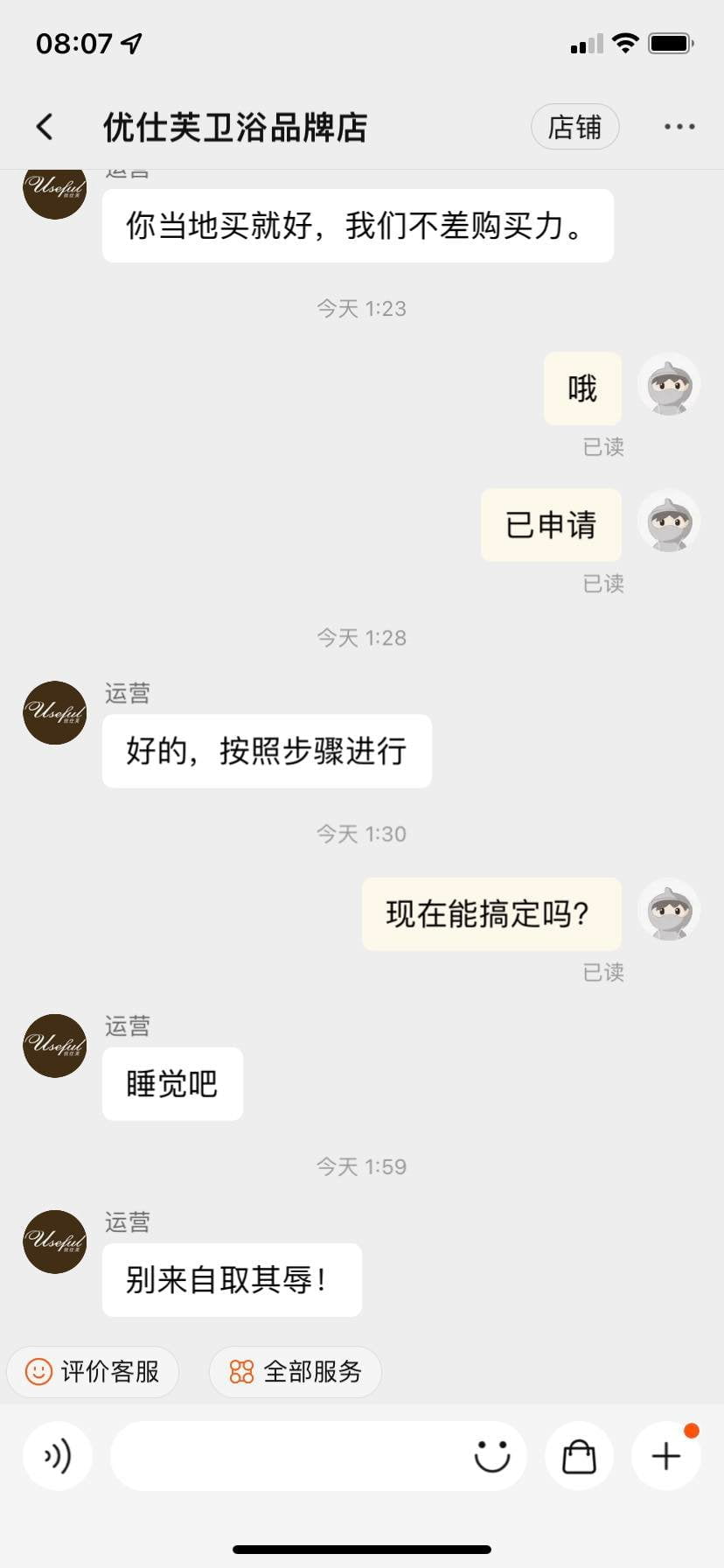Switch to voice input mode
724x1568 pixels.
click(58, 1456)
